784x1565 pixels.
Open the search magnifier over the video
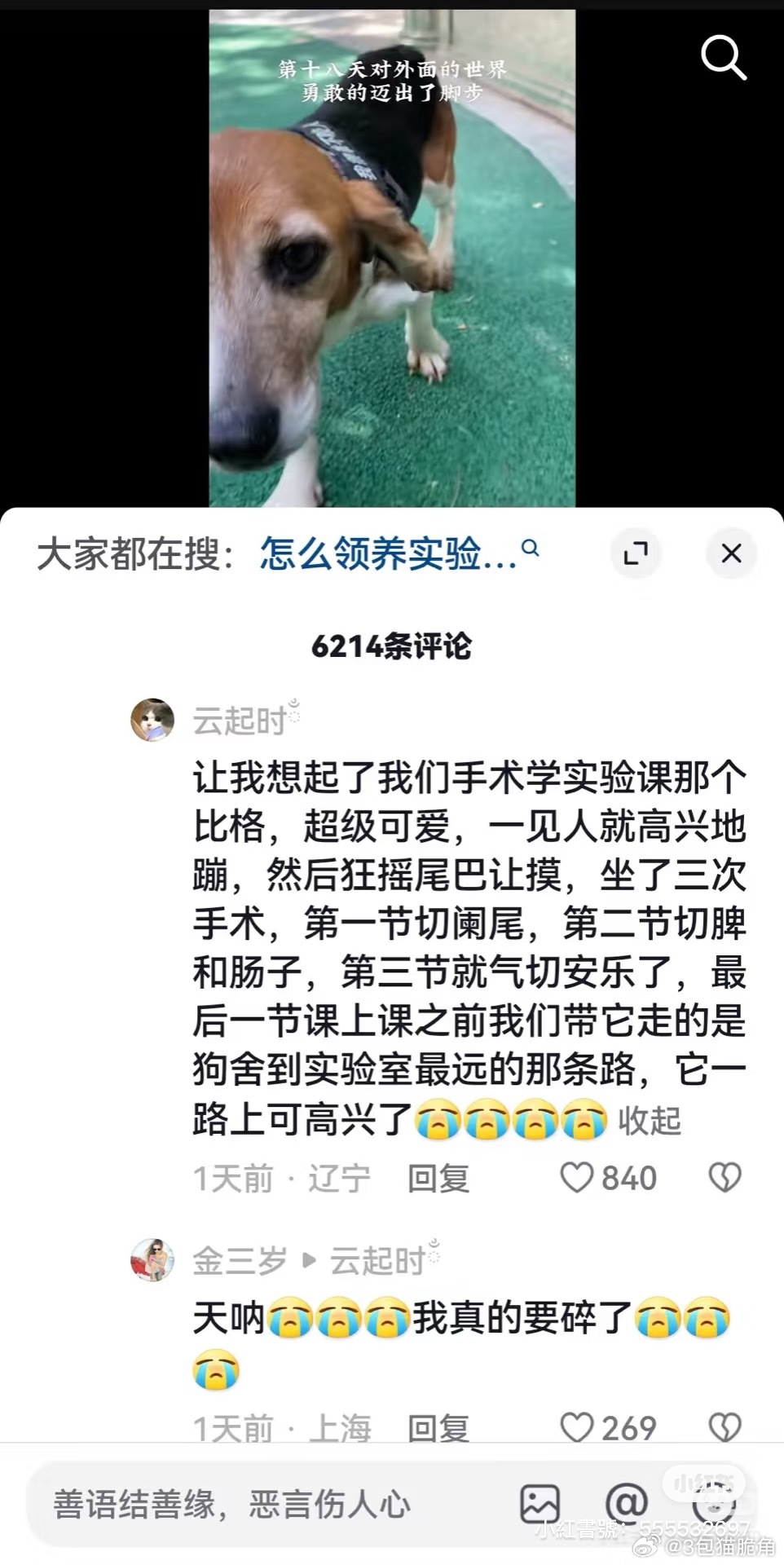[x=724, y=57]
